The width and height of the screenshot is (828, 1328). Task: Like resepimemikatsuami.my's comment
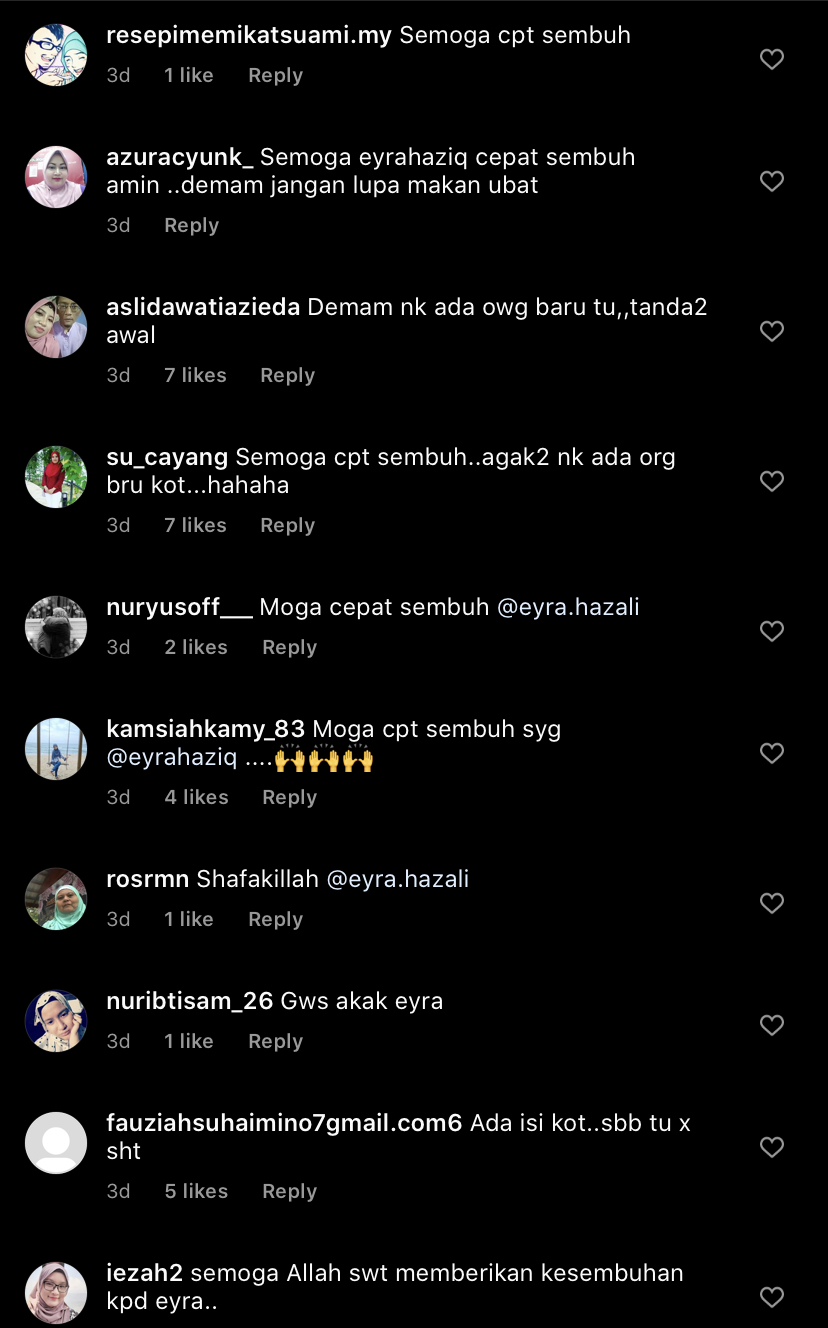[x=771, y=60]
